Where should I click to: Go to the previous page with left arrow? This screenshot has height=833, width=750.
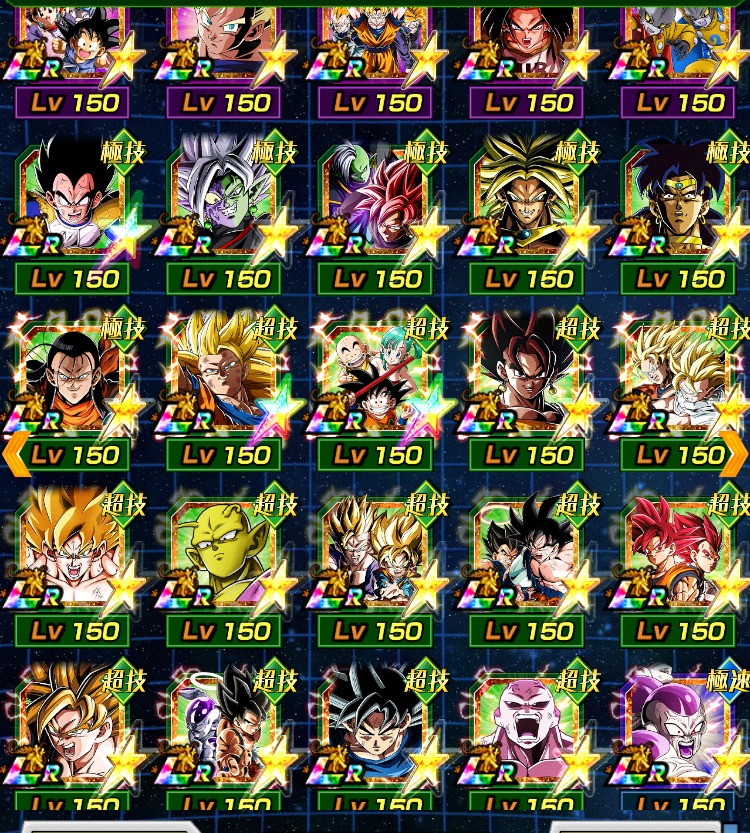(x=12, y=454)
